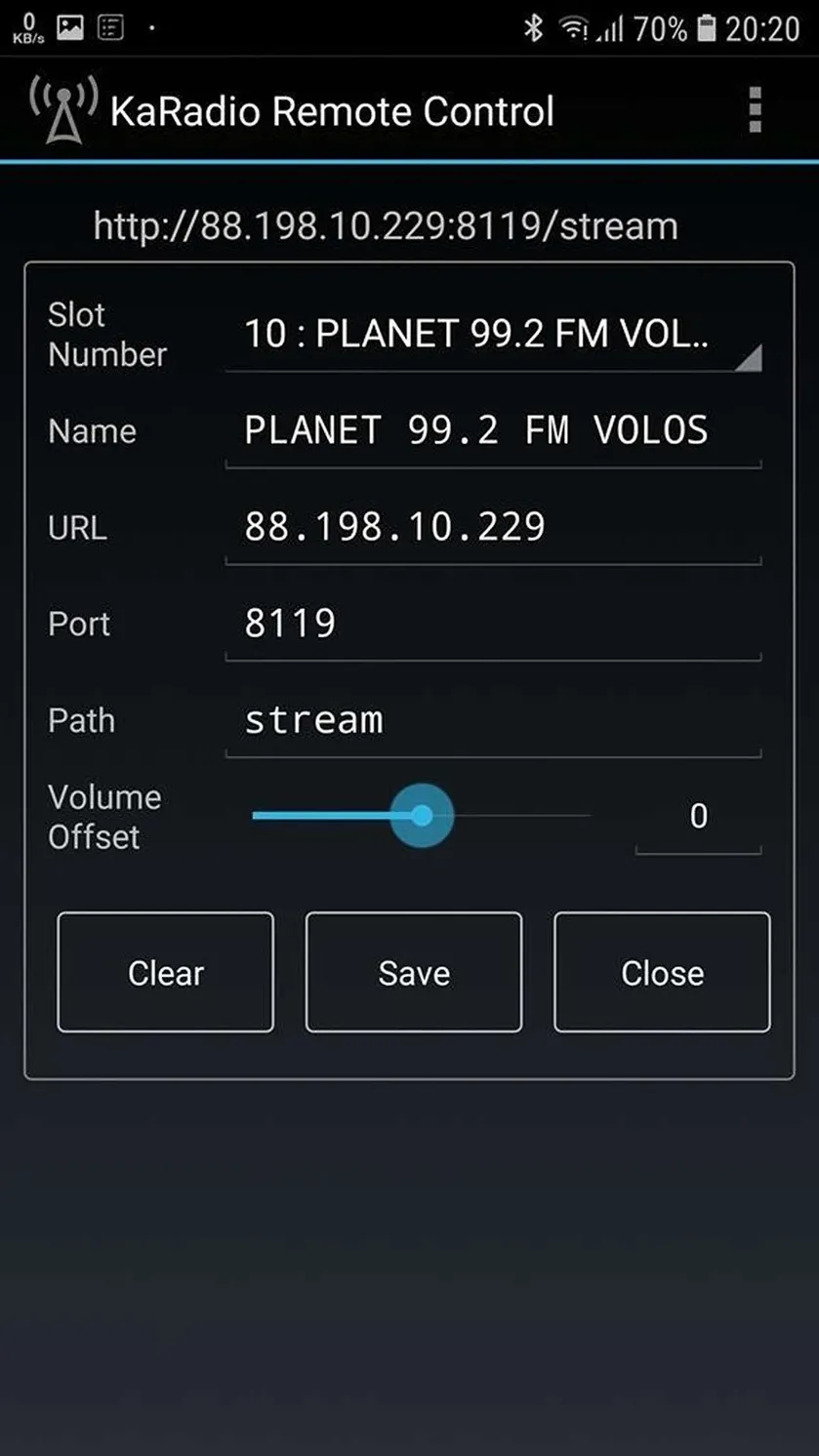The height and width of the screenshot is (1456, 819).
Task: Tap the Volume Offset slider
Action: tap(421, 815)
